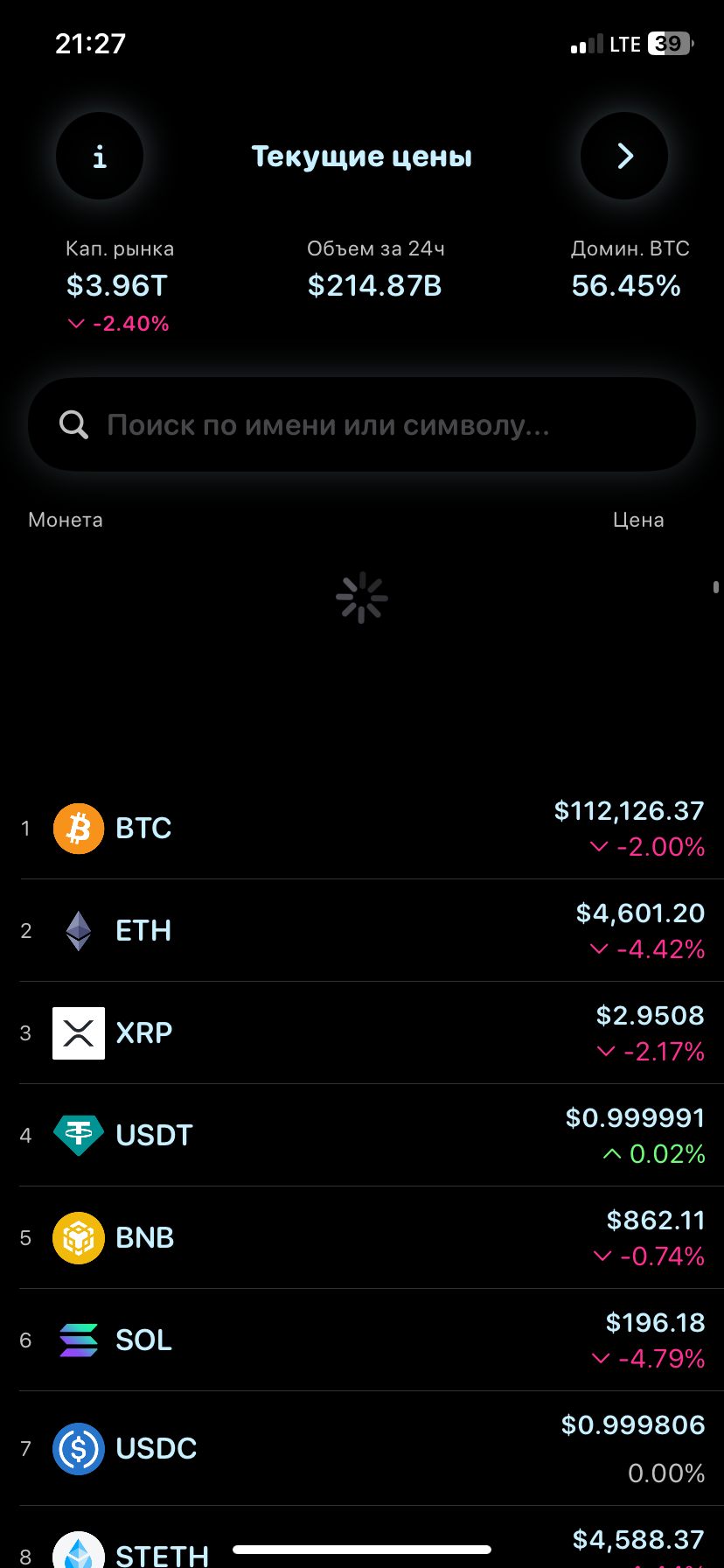This screenshot has height=1568, width=724.
Task: Show details for BNB
Action: point(362,1237)
